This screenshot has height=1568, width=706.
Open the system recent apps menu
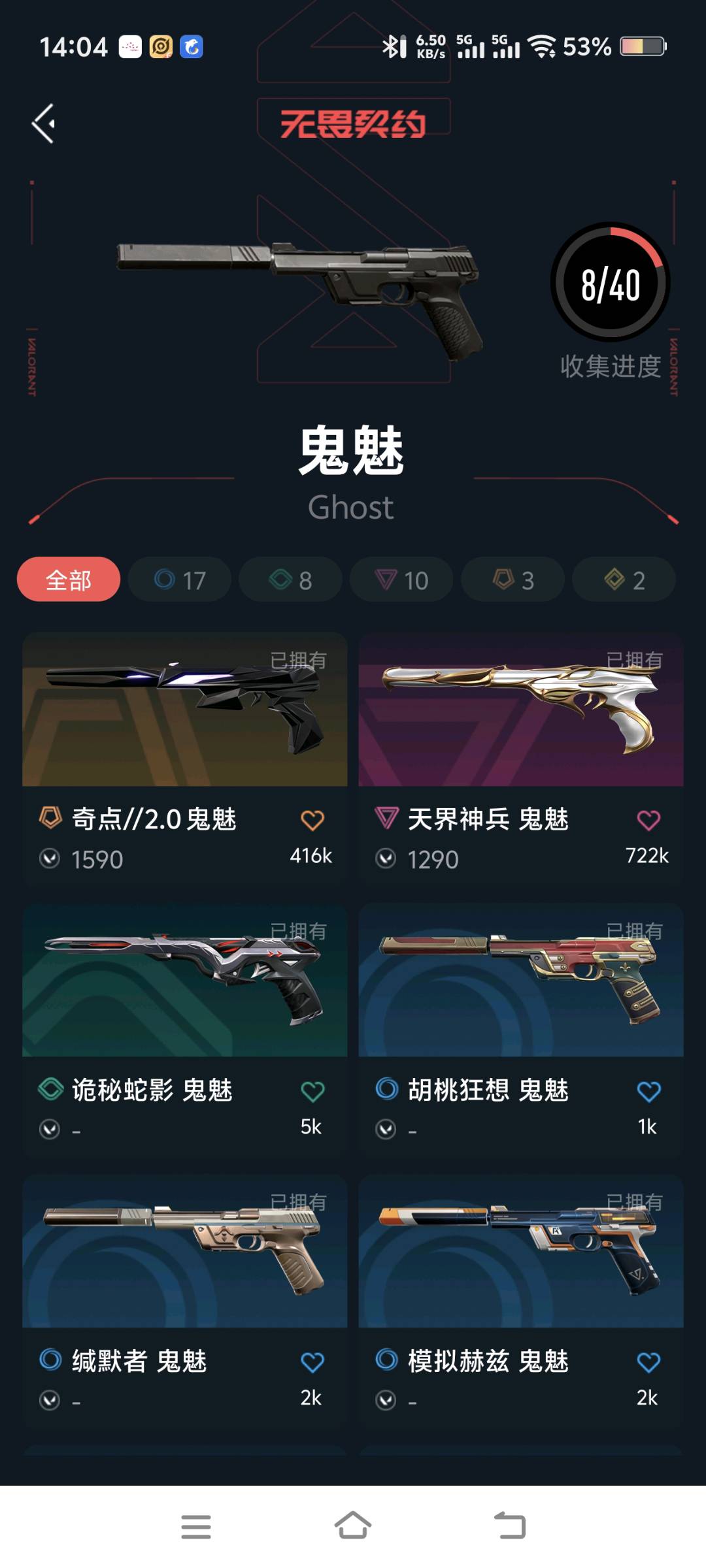click(x=196, y=1526)
